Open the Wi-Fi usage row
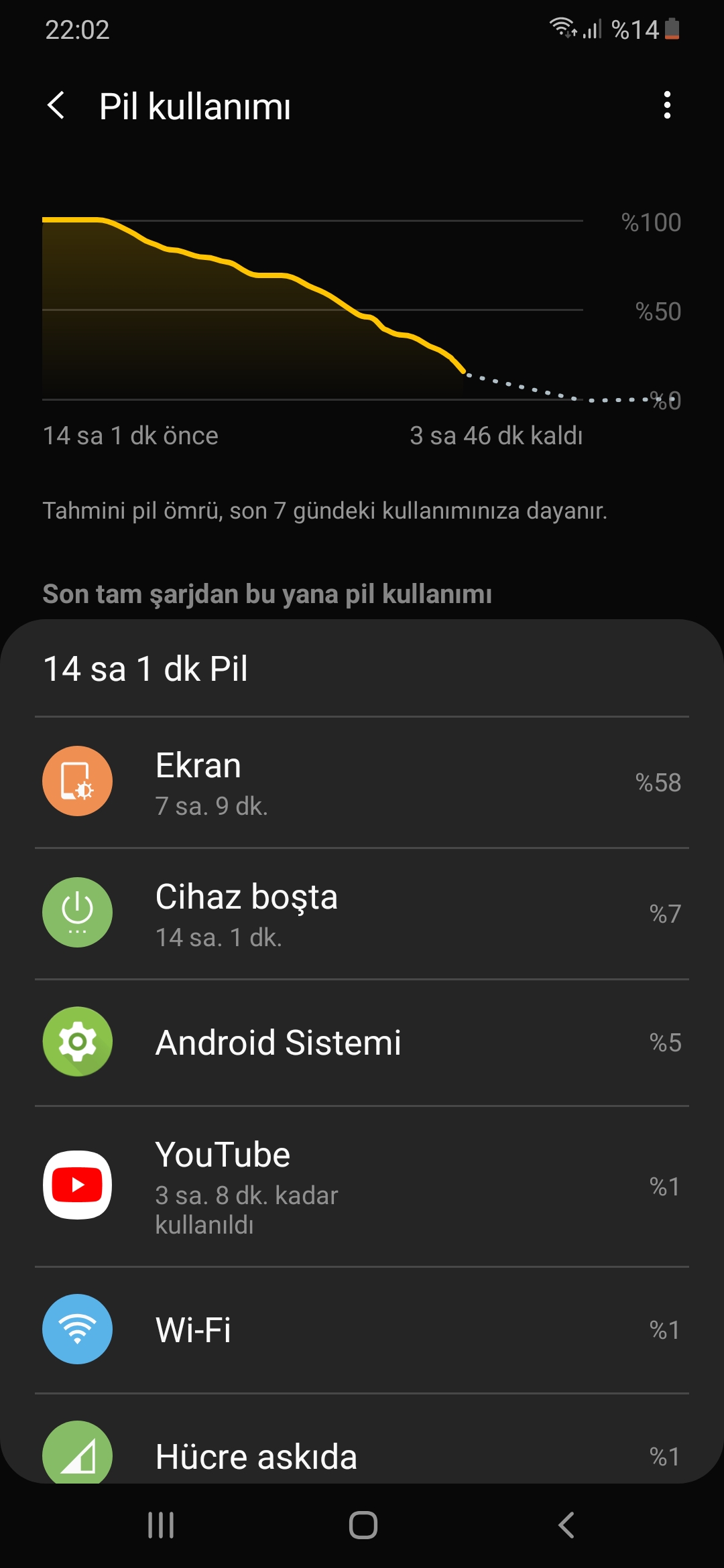The height and width of the screenshot is (1568, 724). click(x=362, y=1329)
